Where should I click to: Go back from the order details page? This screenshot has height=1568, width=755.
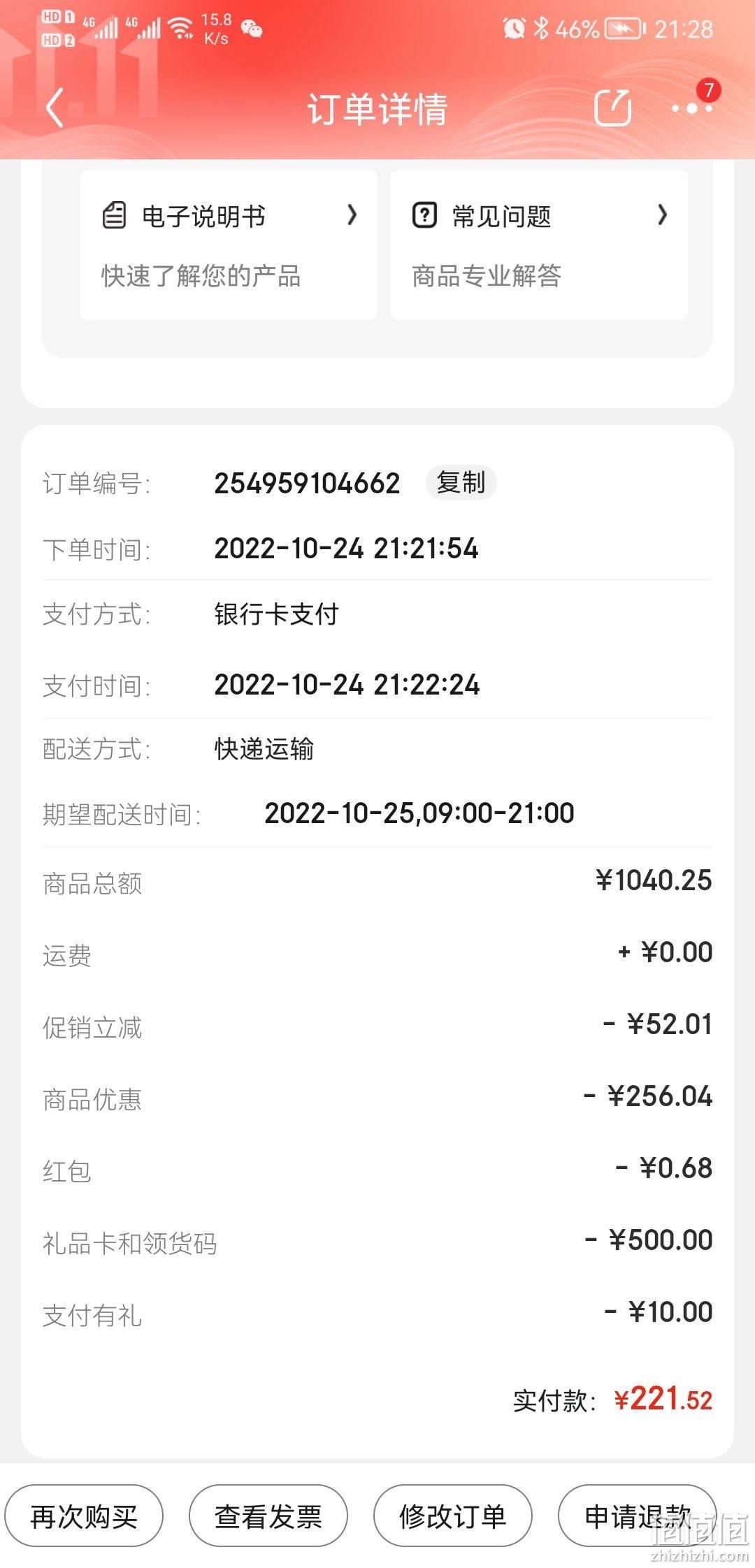coord(55,108)
